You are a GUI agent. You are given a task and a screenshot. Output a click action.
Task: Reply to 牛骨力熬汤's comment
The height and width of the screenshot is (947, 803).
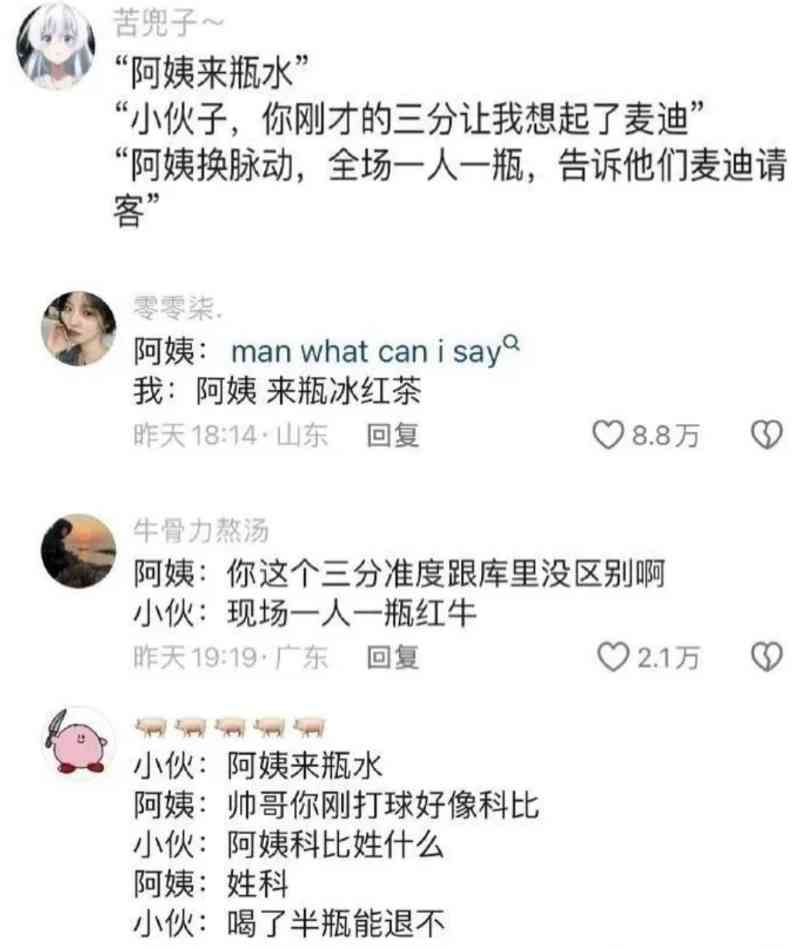392,657
